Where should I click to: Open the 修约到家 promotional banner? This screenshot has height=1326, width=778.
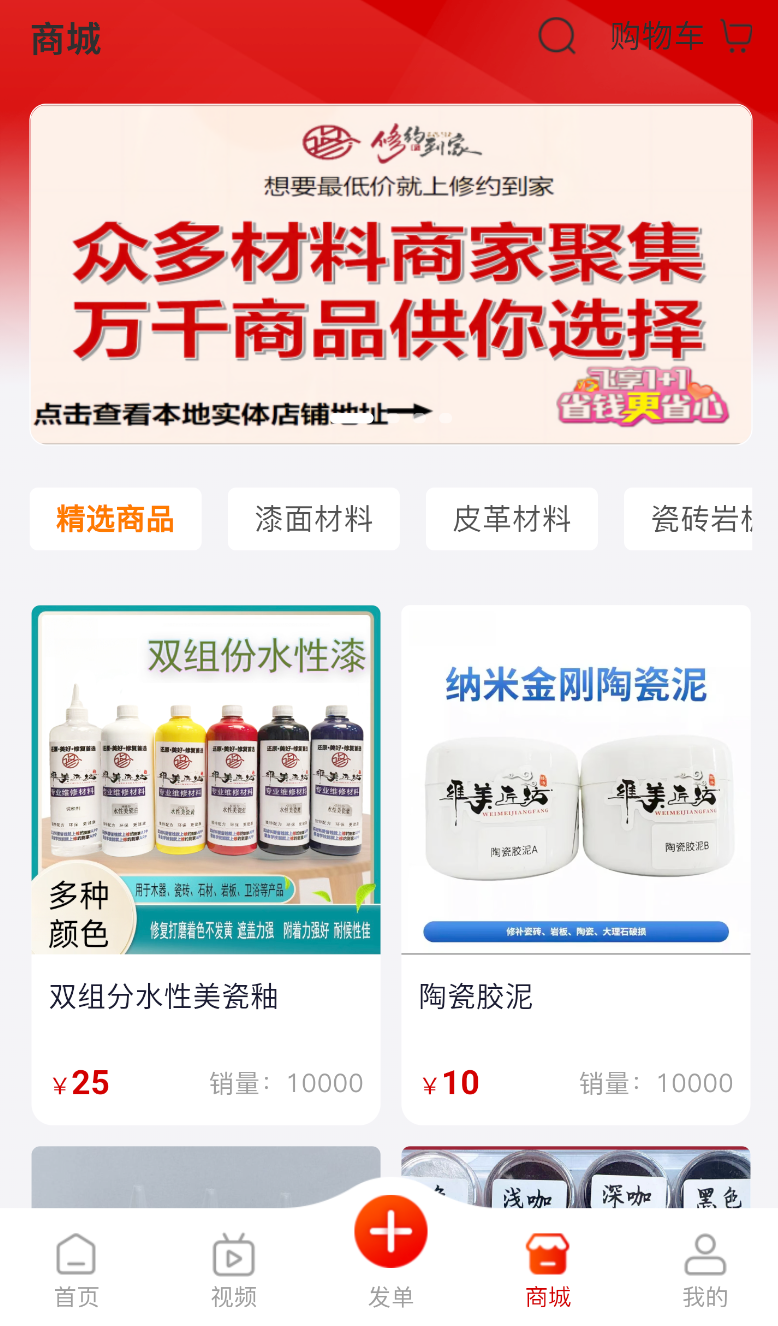click(x=391, y=274)
